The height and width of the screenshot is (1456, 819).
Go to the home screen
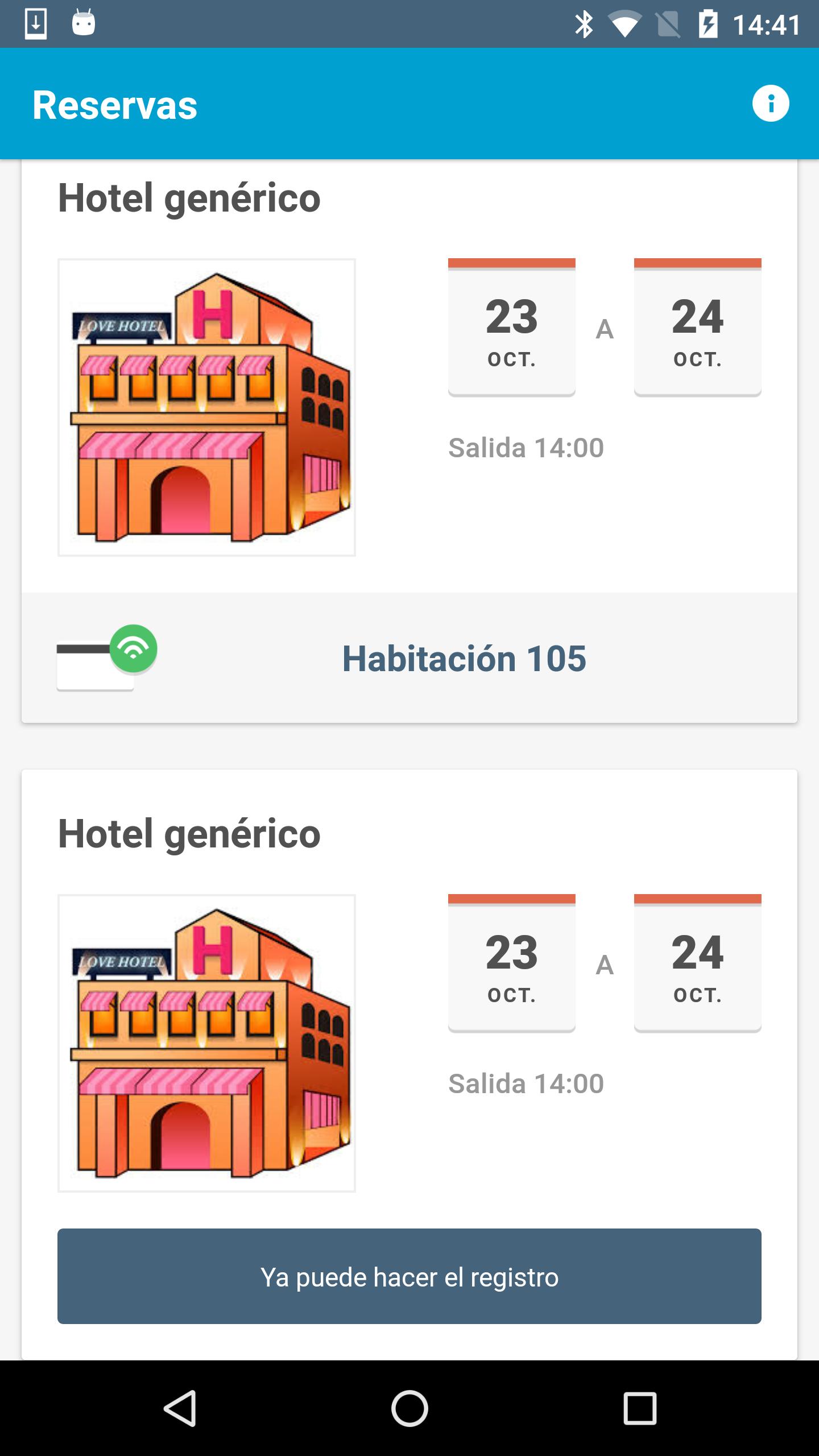[x=409, y=1408]
